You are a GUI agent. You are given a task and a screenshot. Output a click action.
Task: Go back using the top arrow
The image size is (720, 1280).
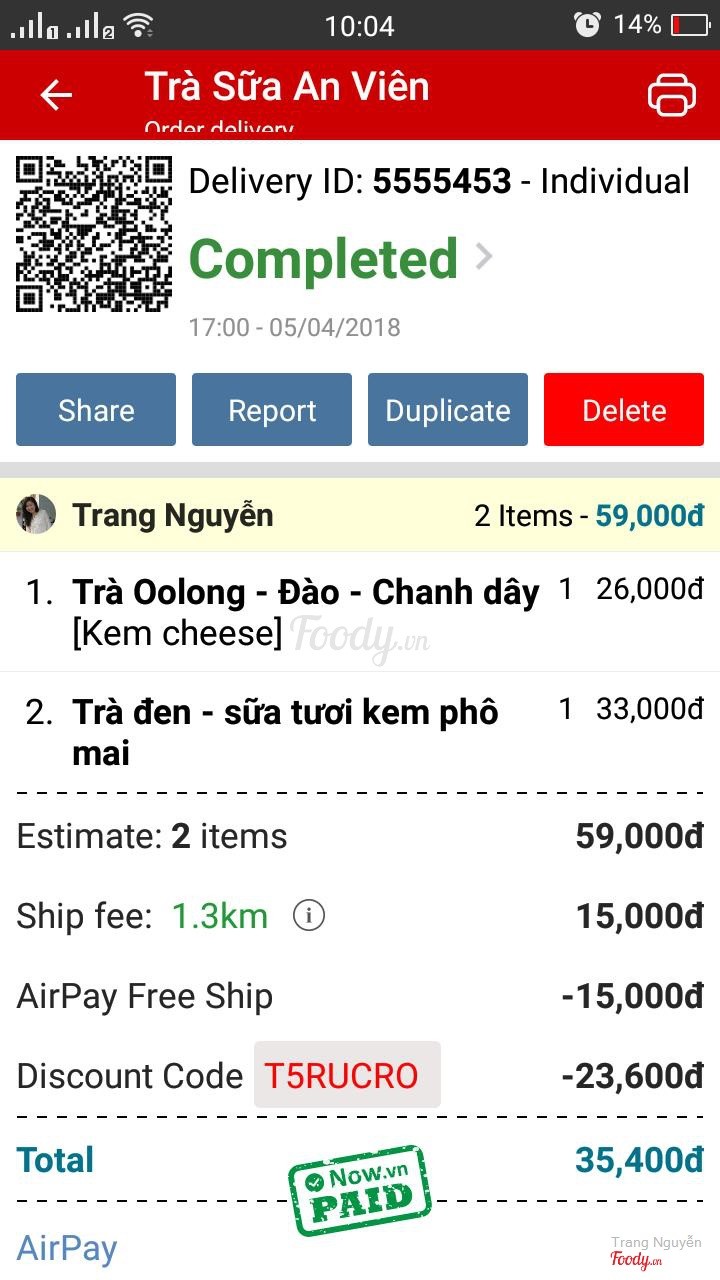click(x=56, y=95)
